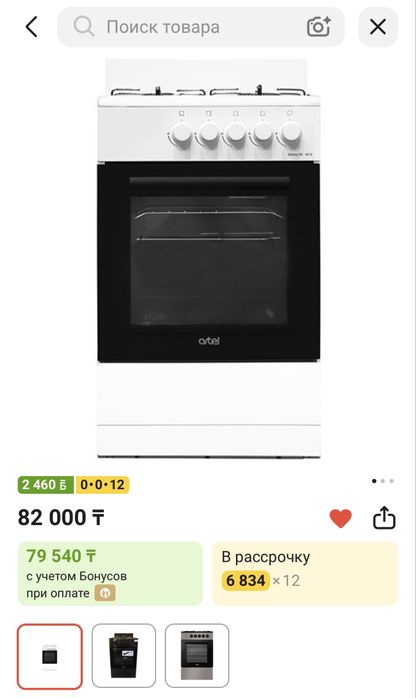The height and width of the screenshot is (698, 416).
Task: Tap the 0·0·12 installment badge
Action: (102, 485)
